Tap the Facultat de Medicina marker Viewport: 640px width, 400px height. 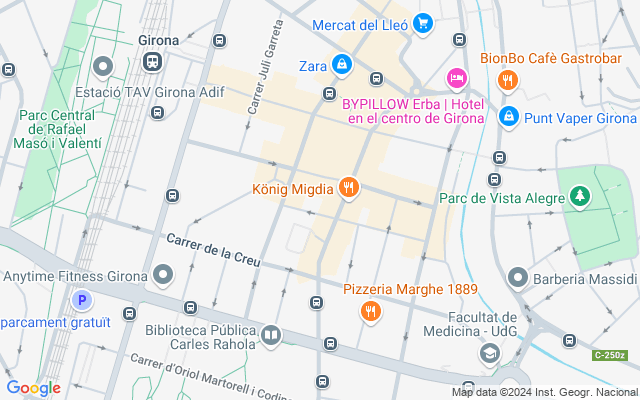(x=489, y=352)
